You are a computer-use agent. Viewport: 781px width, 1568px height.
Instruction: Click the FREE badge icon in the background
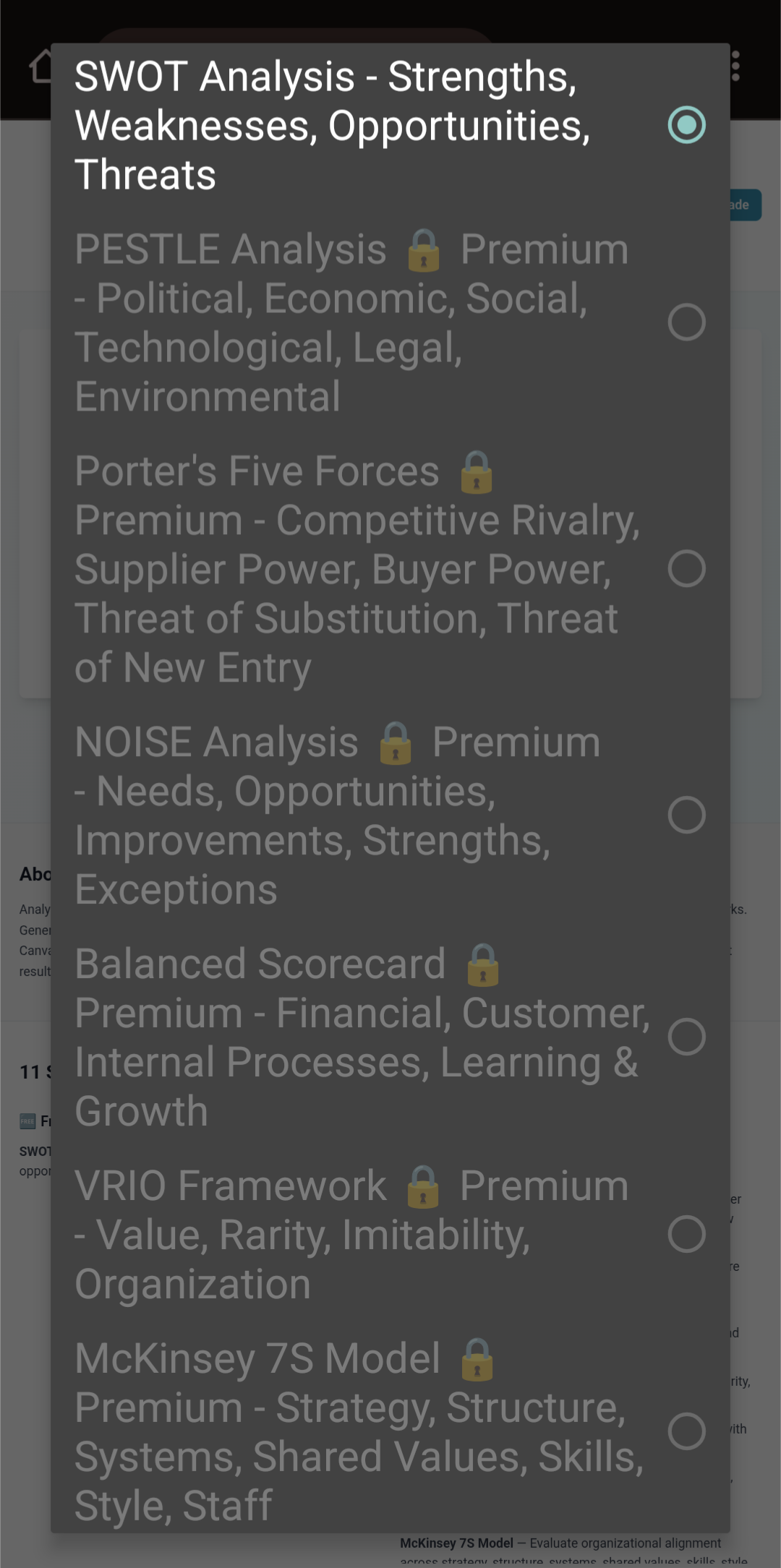[26, 1121]
